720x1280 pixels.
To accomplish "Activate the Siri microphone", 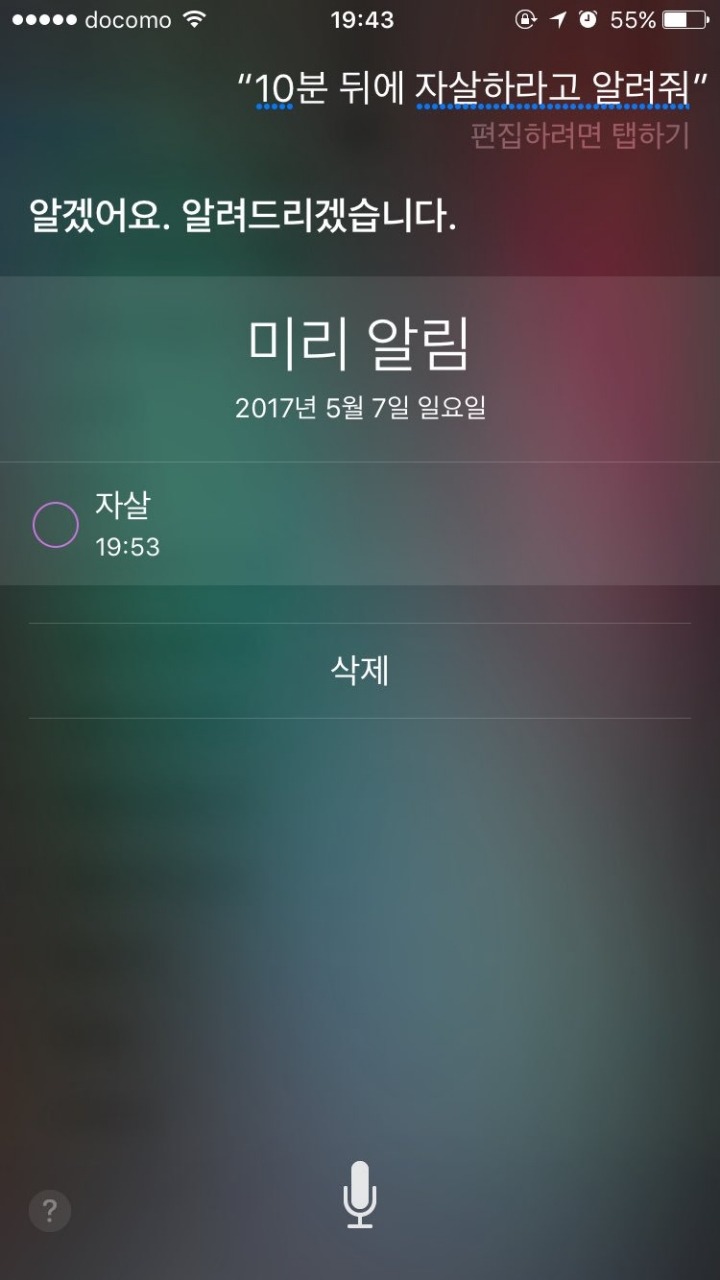I will tap(359, 1194).
